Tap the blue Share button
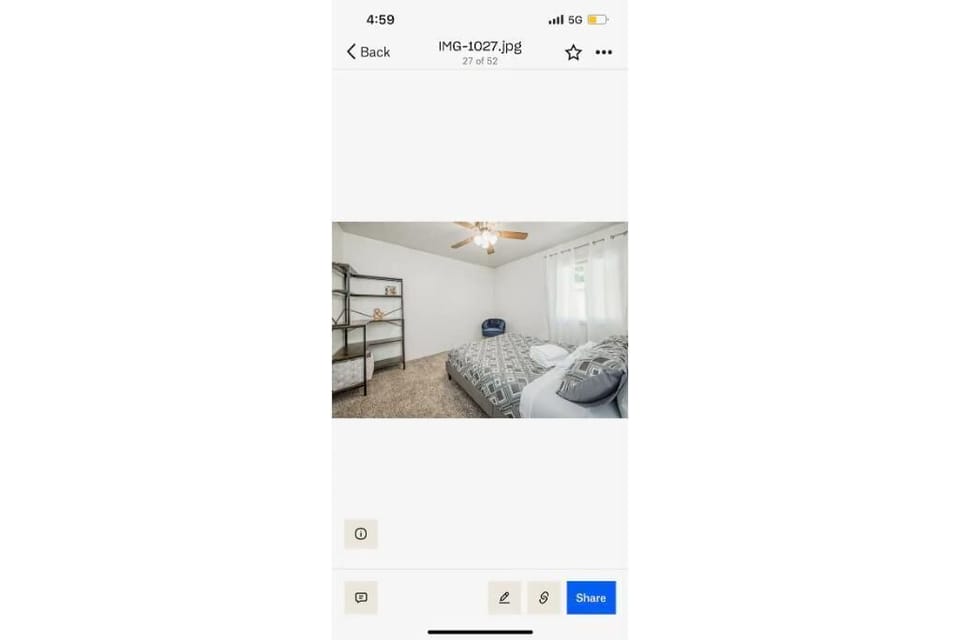The width and height of the screenshot is (960, 640). click(591, 598)
